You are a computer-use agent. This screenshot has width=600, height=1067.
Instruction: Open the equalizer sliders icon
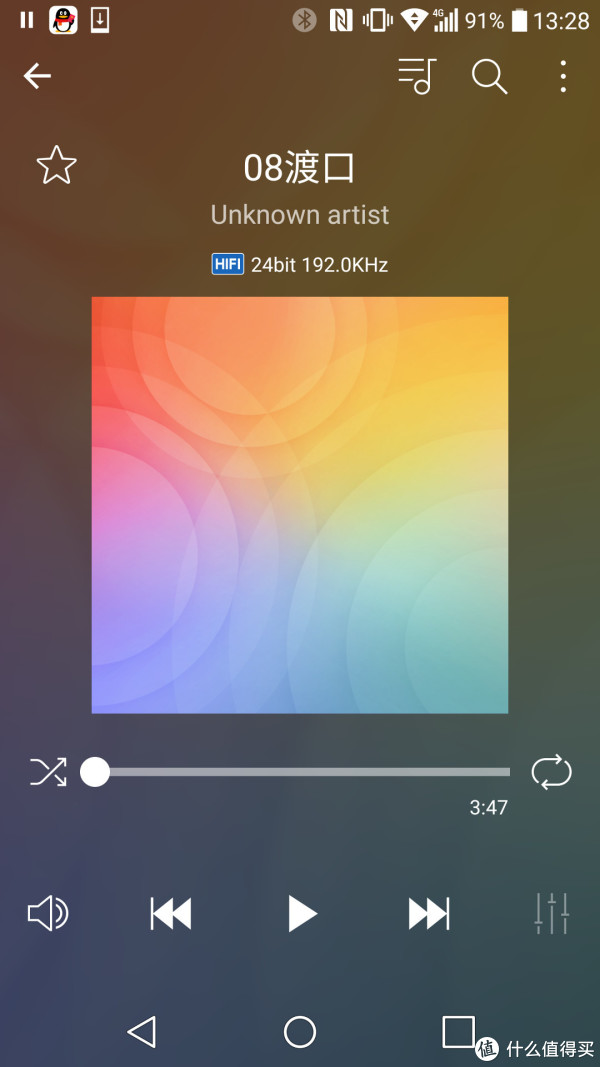[x=551, y=913]
